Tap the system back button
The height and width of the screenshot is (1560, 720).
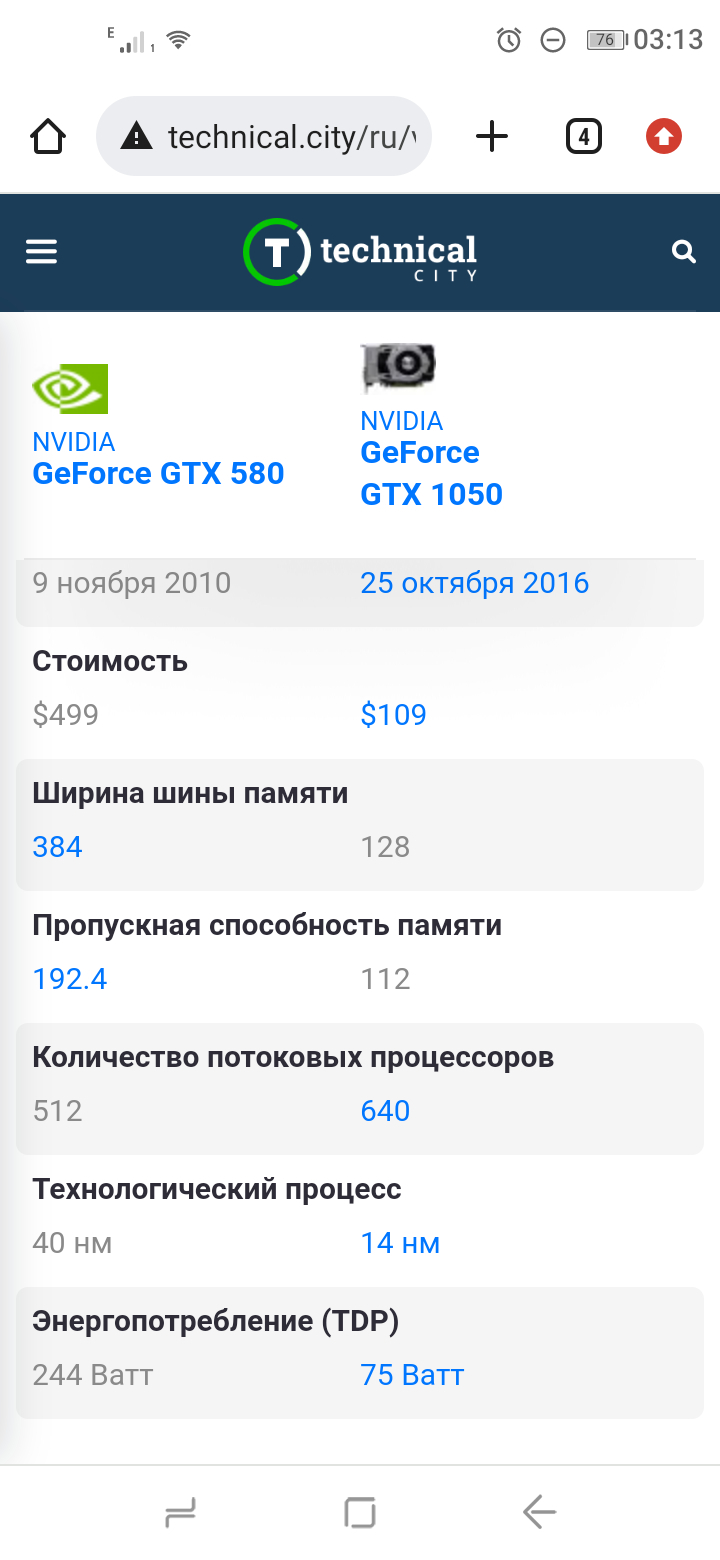pos(539,1512)
